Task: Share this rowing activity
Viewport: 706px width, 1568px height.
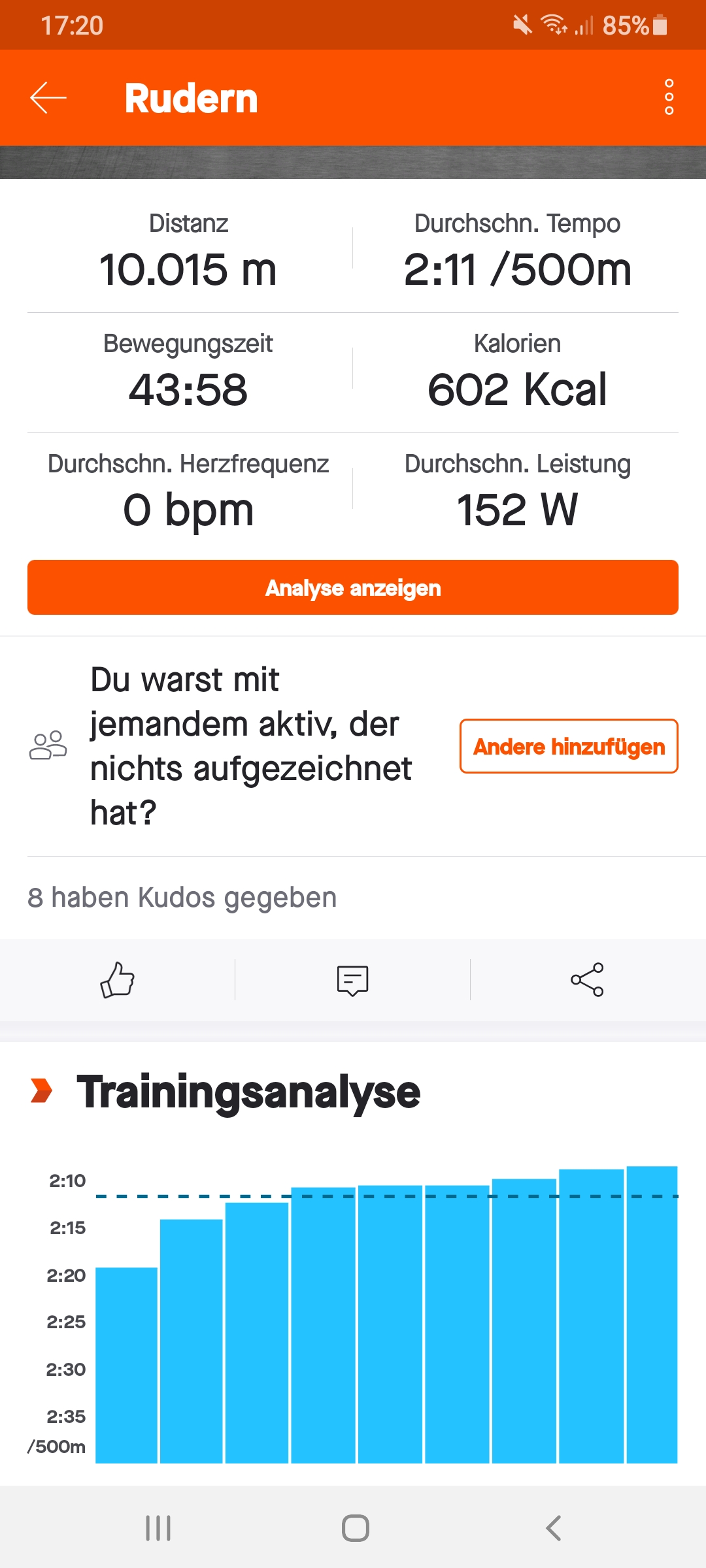Action: pyautogui.click(x=587, y=980)
